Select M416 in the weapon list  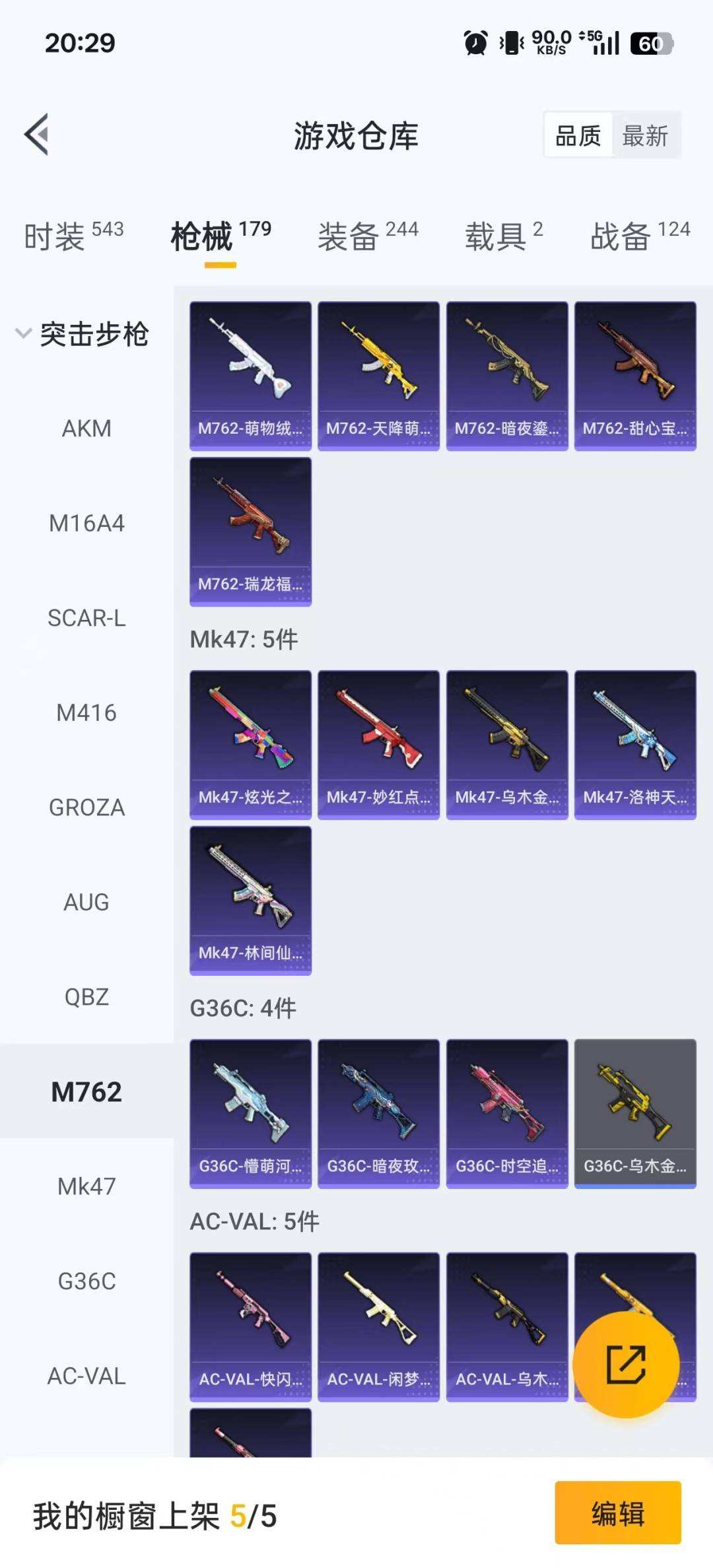(86, 713)
